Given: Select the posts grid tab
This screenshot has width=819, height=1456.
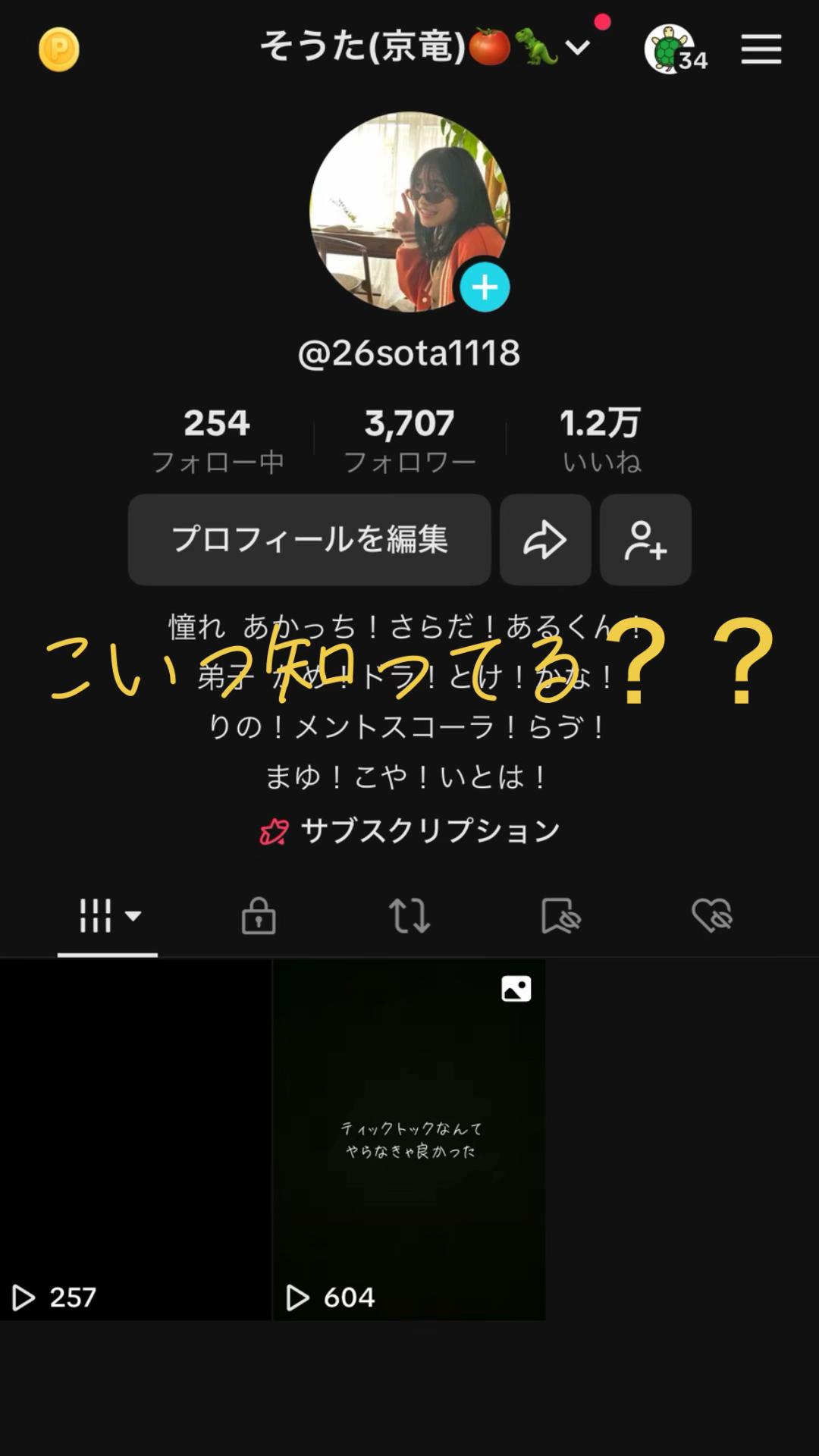Looking at the screenshot, I should (108, 915).
